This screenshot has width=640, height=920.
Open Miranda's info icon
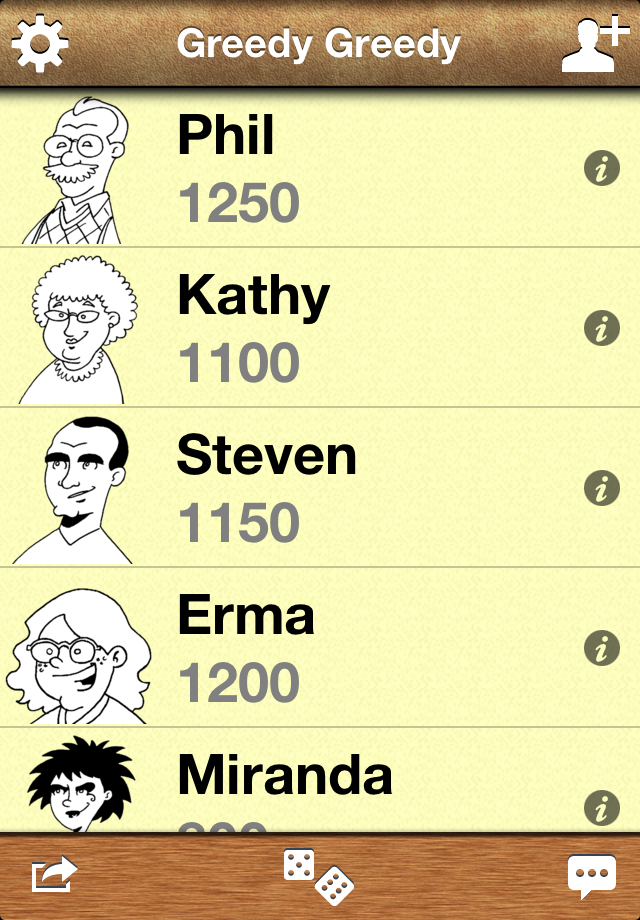coord(601,806)
